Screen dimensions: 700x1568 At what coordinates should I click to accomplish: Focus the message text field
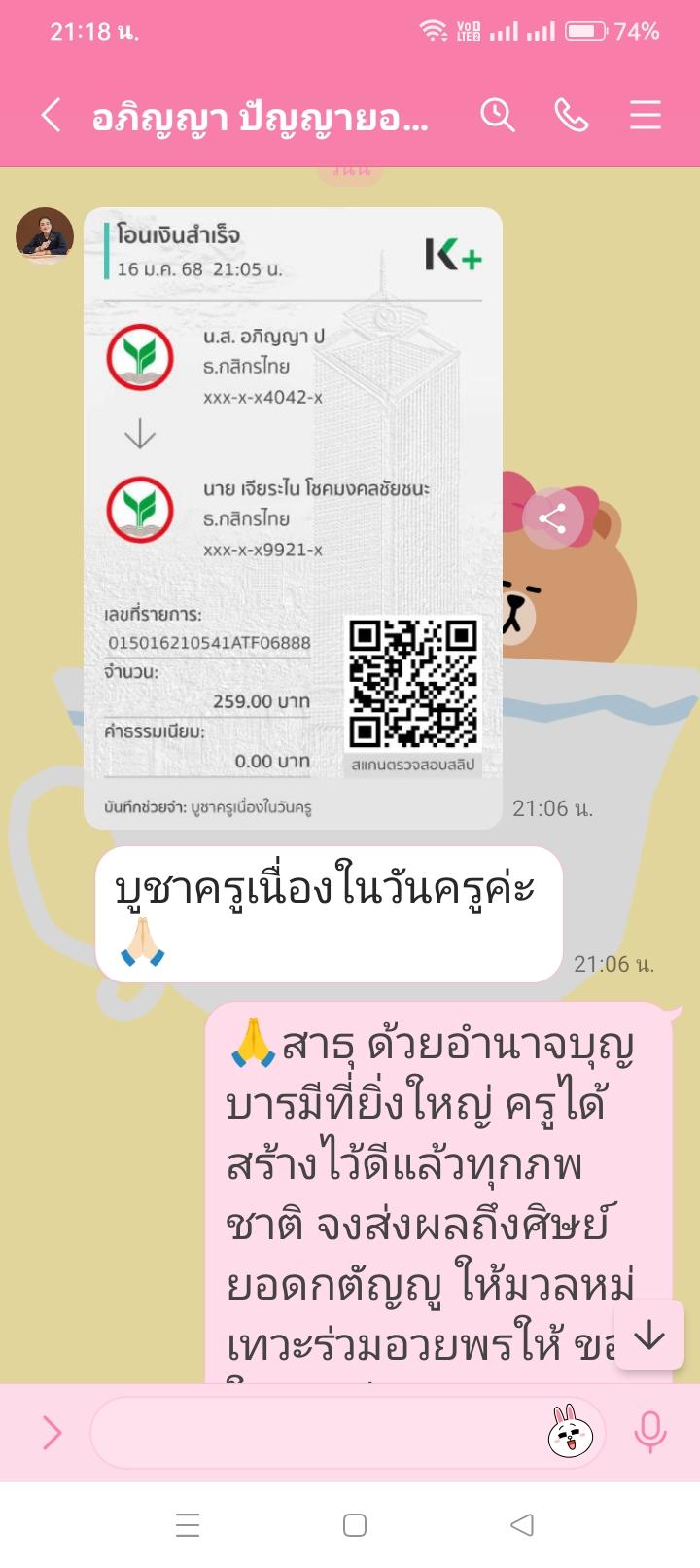click(311, 1432)
